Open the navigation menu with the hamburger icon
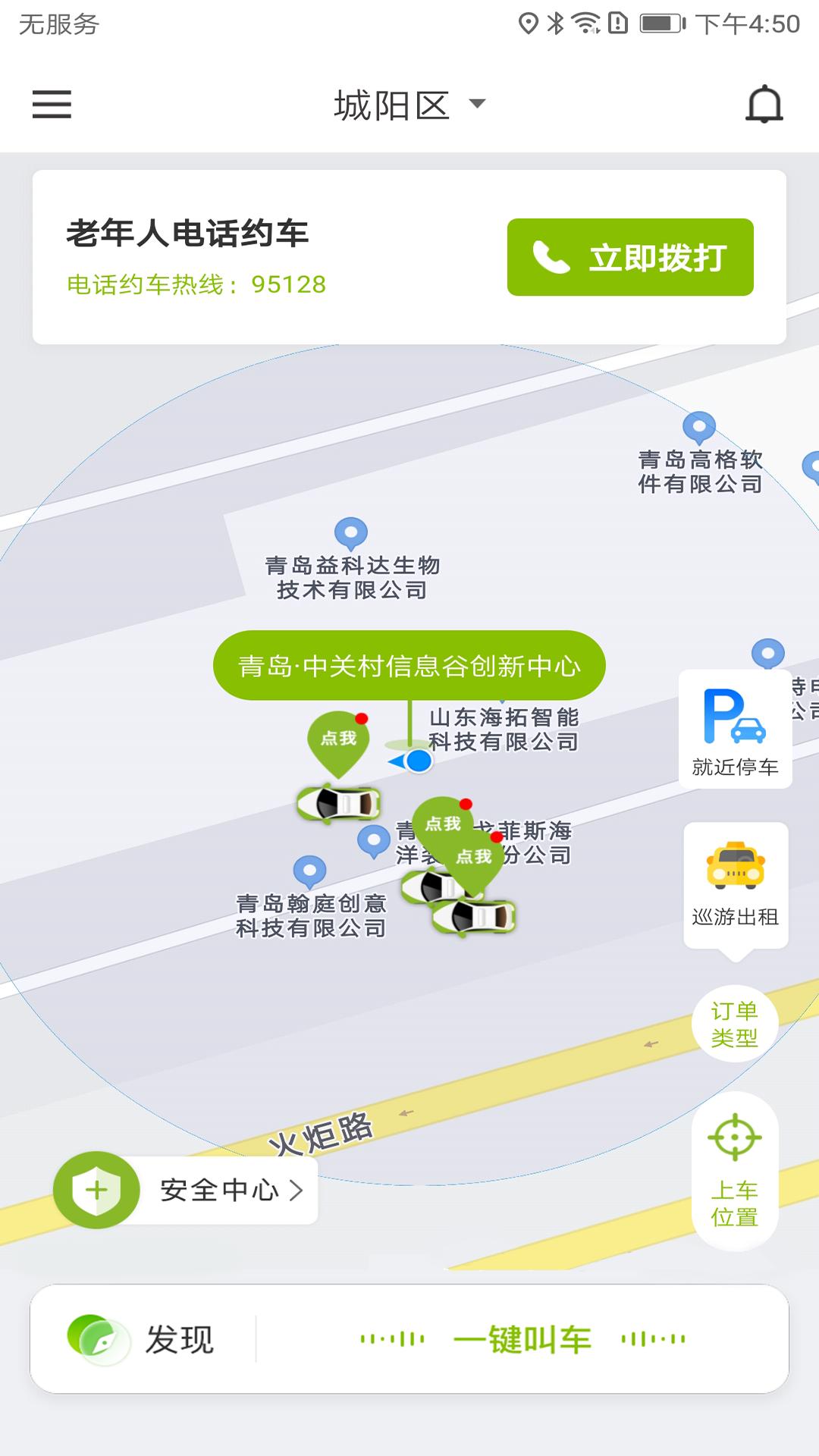819x1456 pixels. (52, 104)
